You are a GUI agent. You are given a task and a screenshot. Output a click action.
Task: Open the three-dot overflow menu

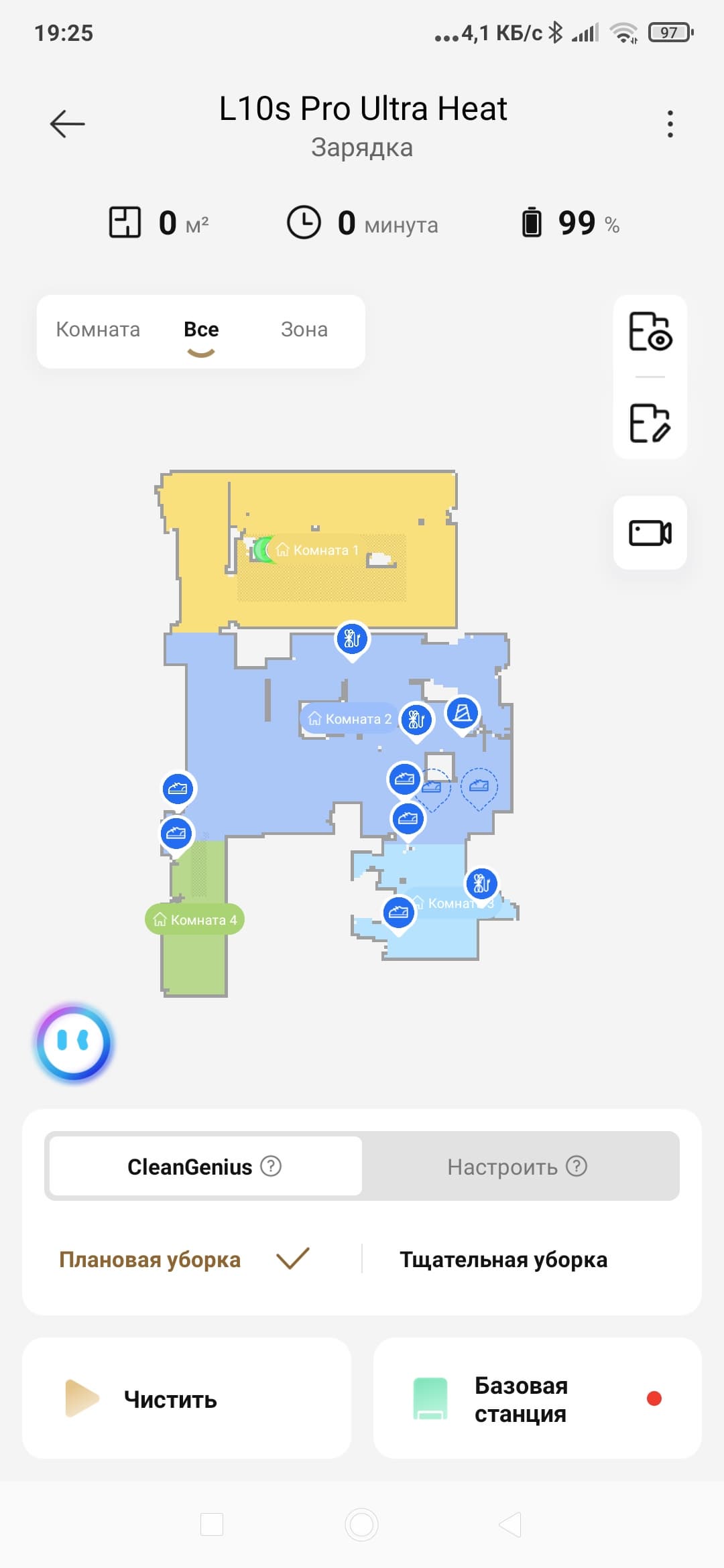click(x=670, y=124)
